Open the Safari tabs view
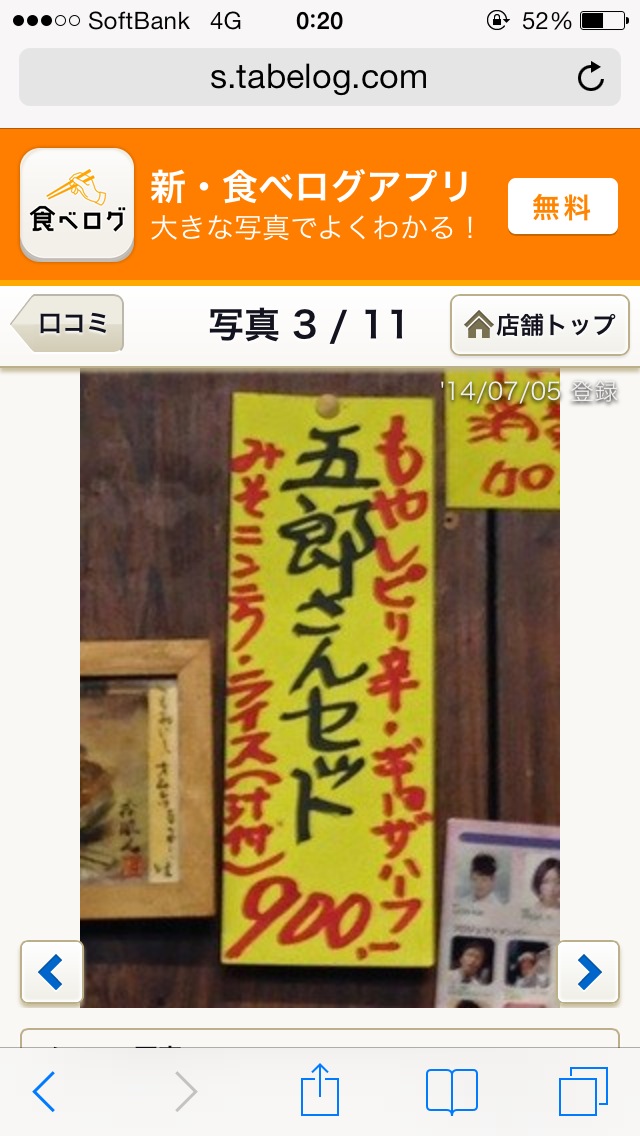Viewport: 640px width, 1136px height. tap(583, 1091)
